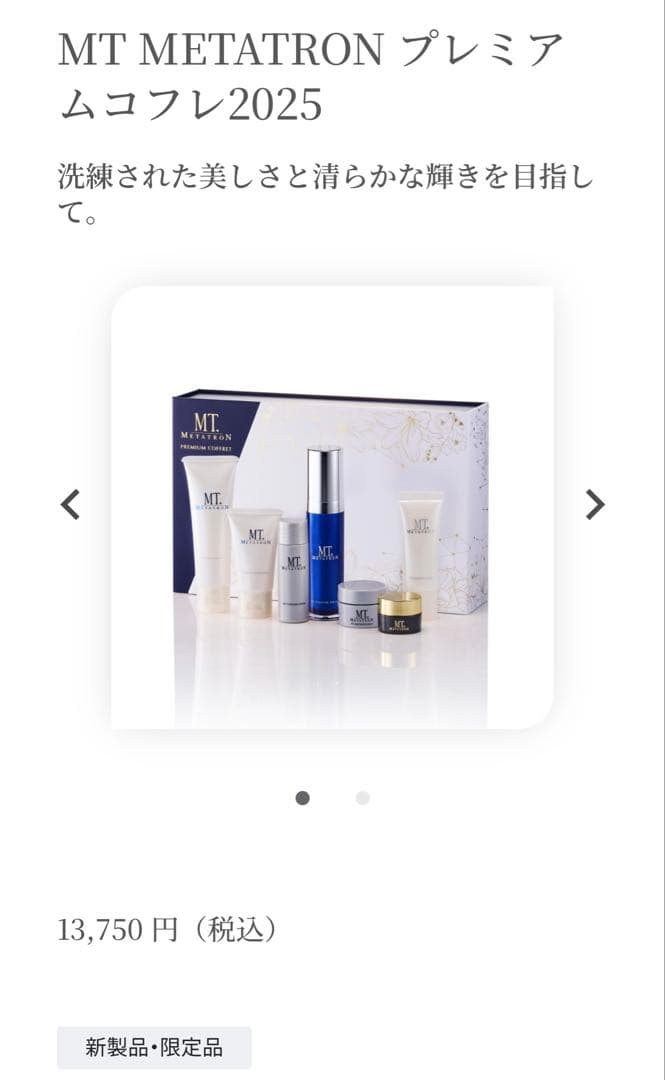Open the Premium Coffret product photo
Screen dimensions: 665x1080
[x=331, y=508]
